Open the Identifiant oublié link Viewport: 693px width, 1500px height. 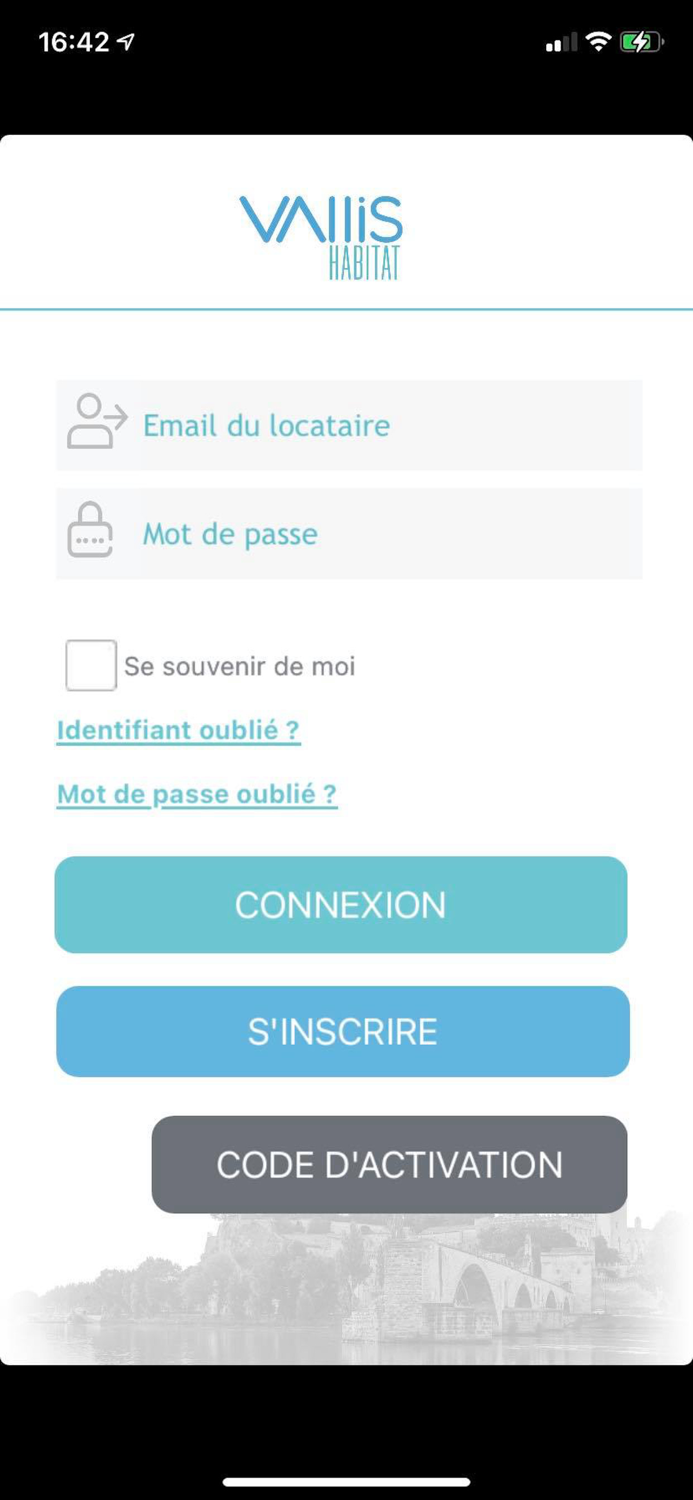tap(178, 730)
